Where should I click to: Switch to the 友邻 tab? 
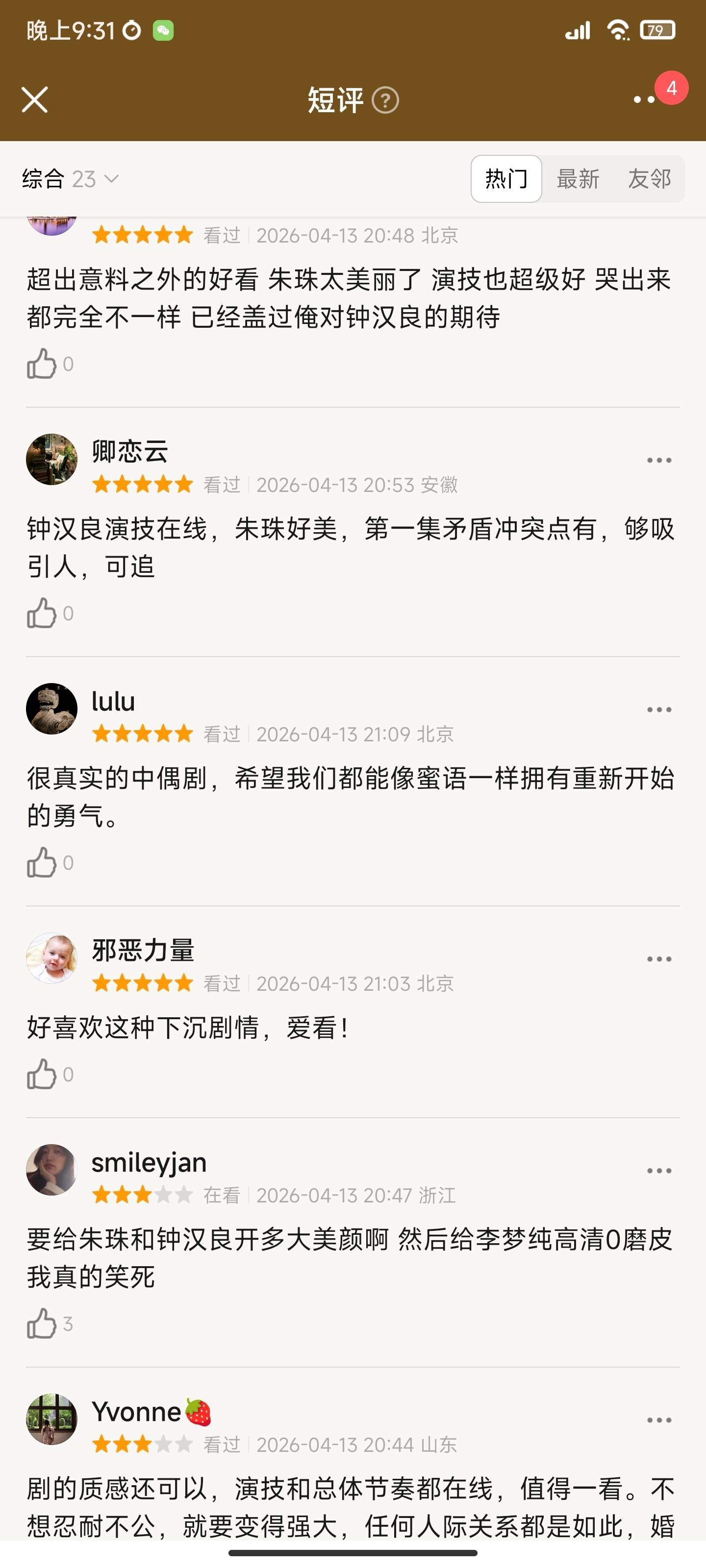tap(649, 179)
